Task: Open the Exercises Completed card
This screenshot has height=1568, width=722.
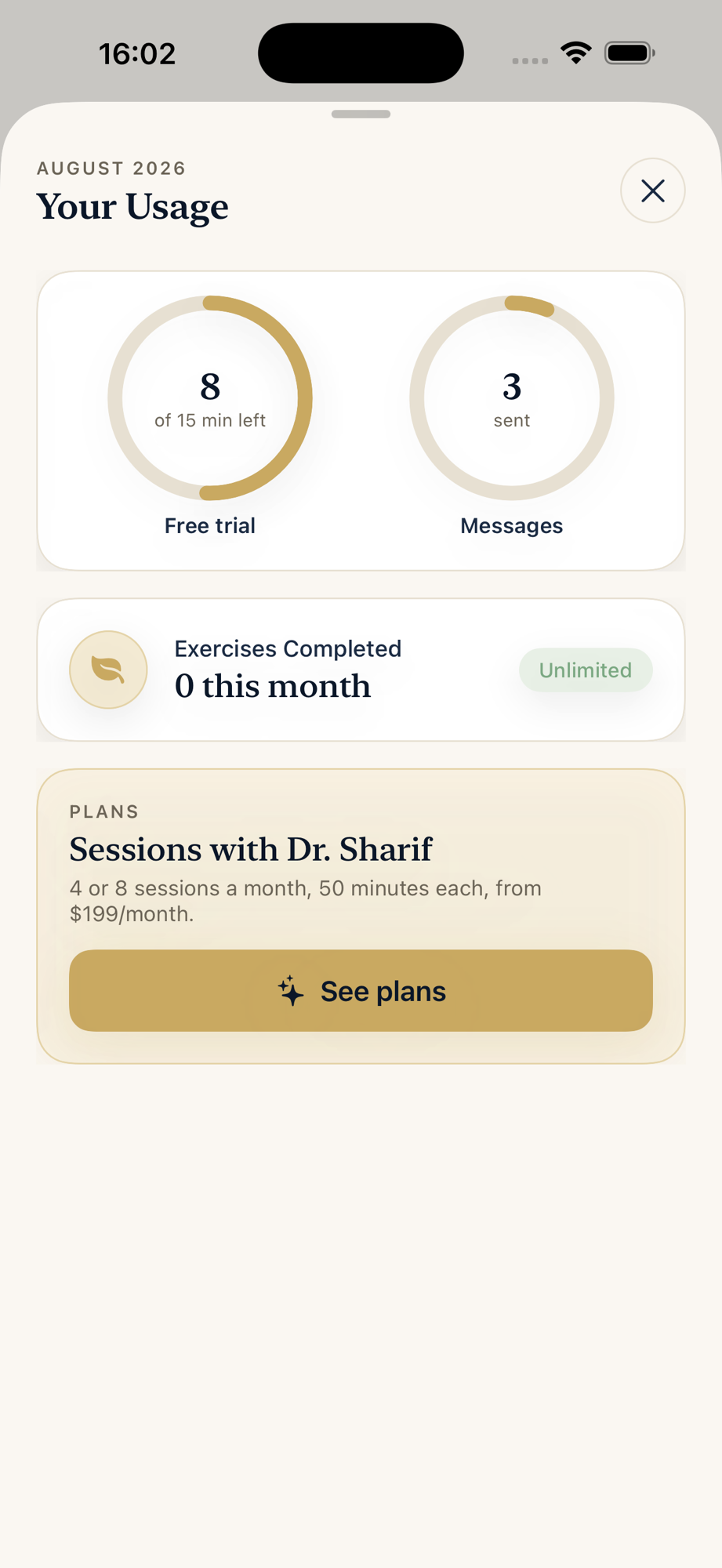Action: click(x=361, y=670)
